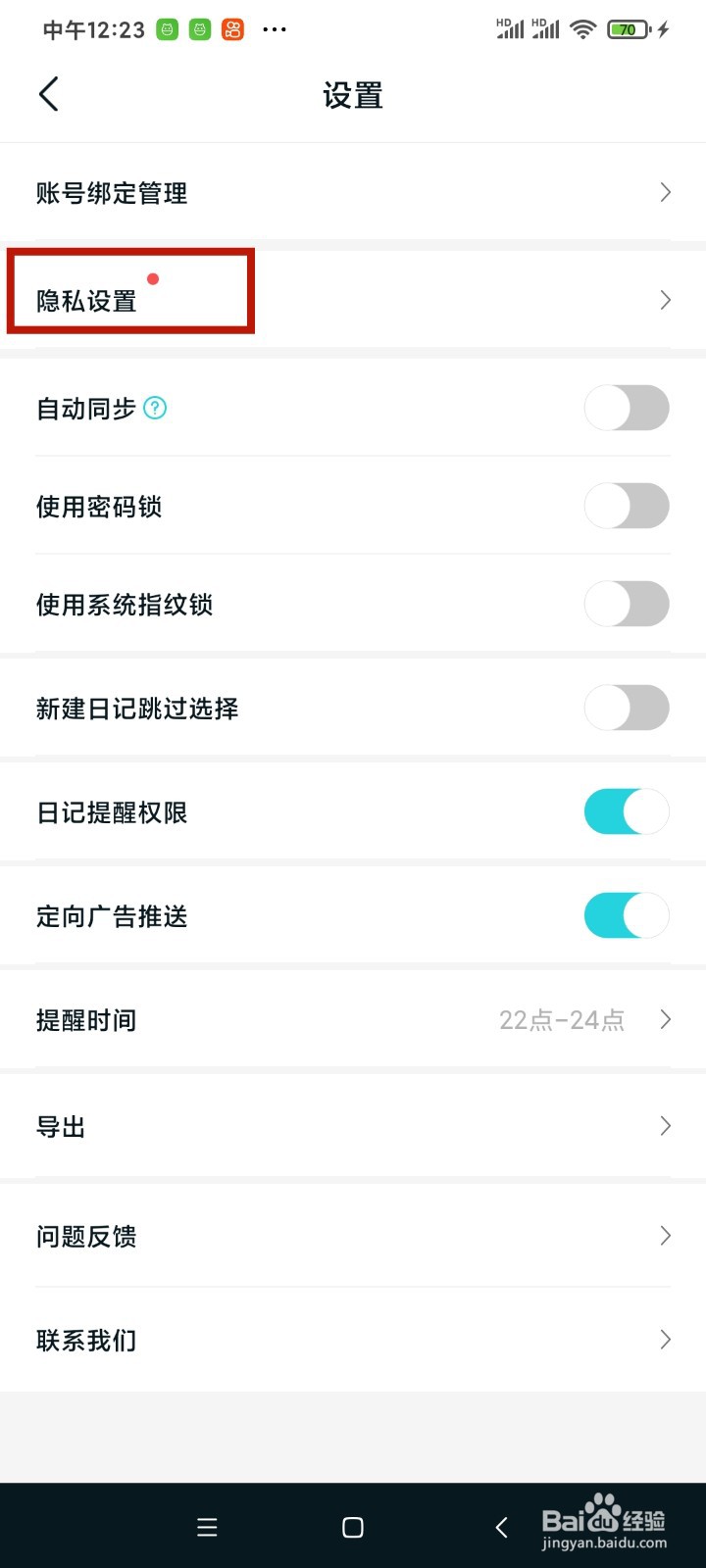Open the help tooltip next to 自动同步
This screenshot has height=1568, width=706.
[x=155, y=408]
